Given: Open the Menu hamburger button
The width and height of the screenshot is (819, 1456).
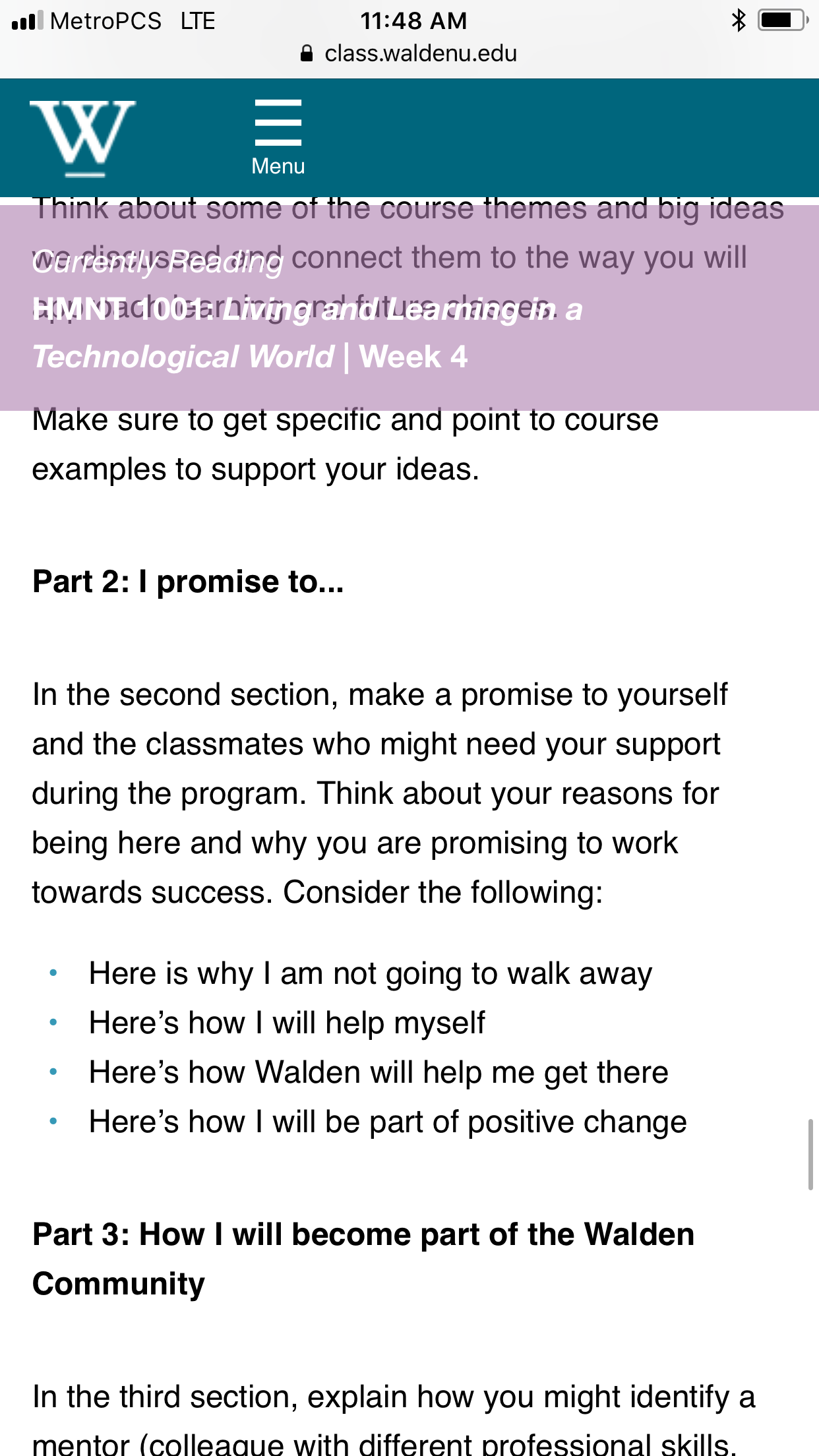Looking at the screenshot, I should (278, 138).
